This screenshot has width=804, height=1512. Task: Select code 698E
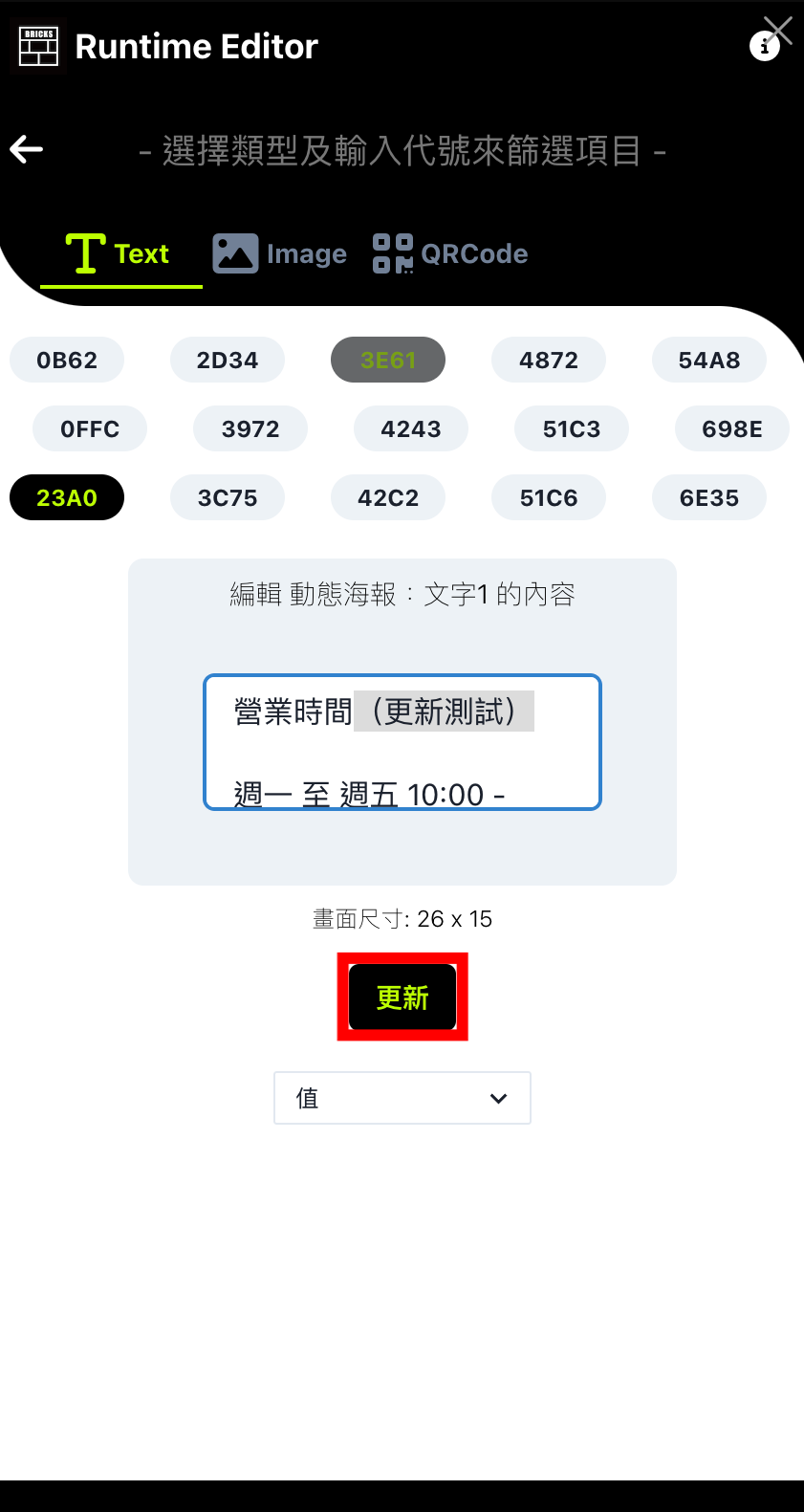point(732,429)
